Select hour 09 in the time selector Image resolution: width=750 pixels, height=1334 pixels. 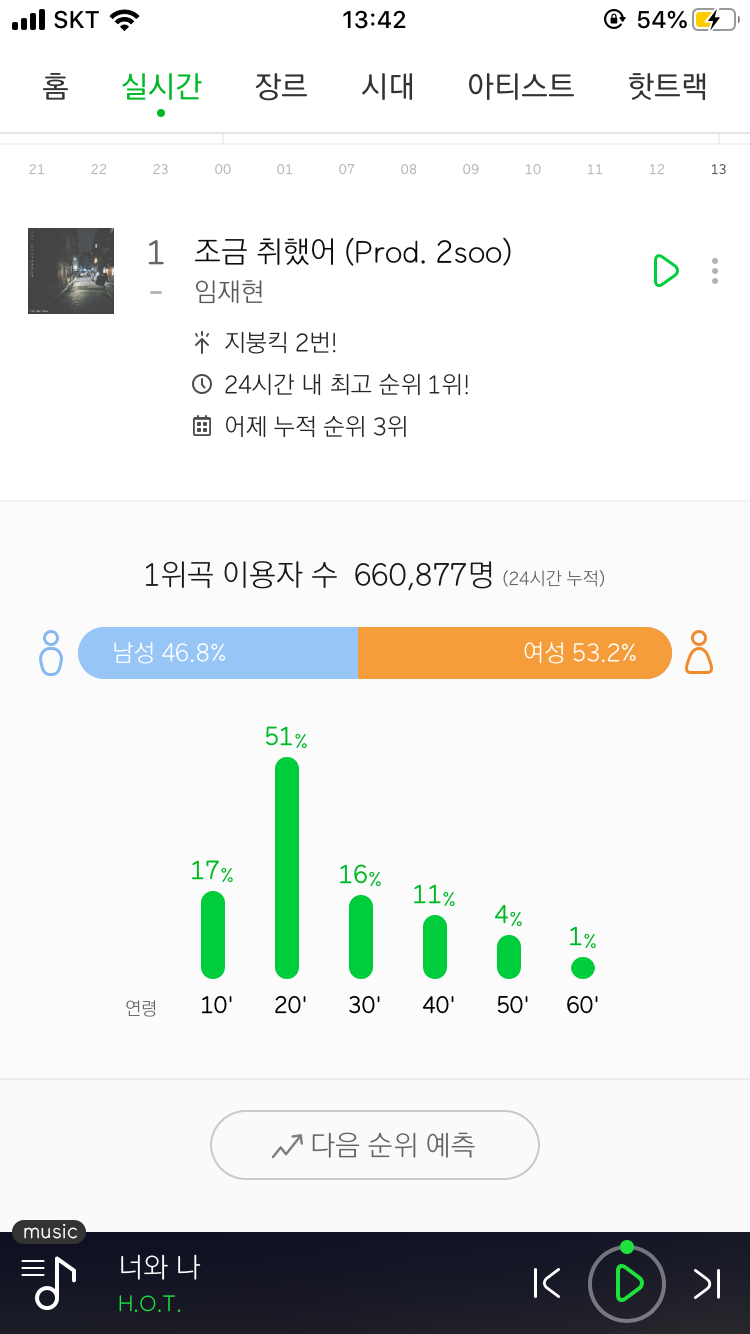coord(470,170)
